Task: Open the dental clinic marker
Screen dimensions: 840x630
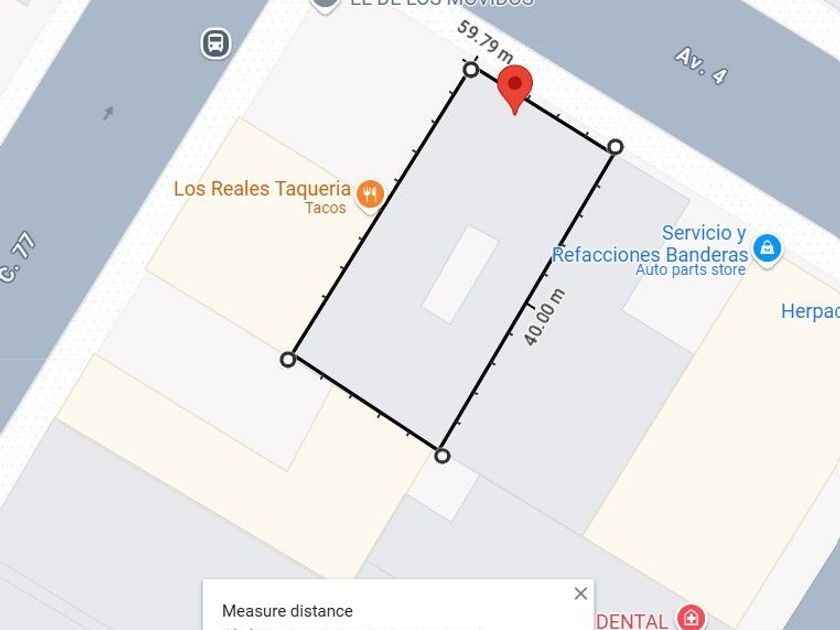Action: 690,618
